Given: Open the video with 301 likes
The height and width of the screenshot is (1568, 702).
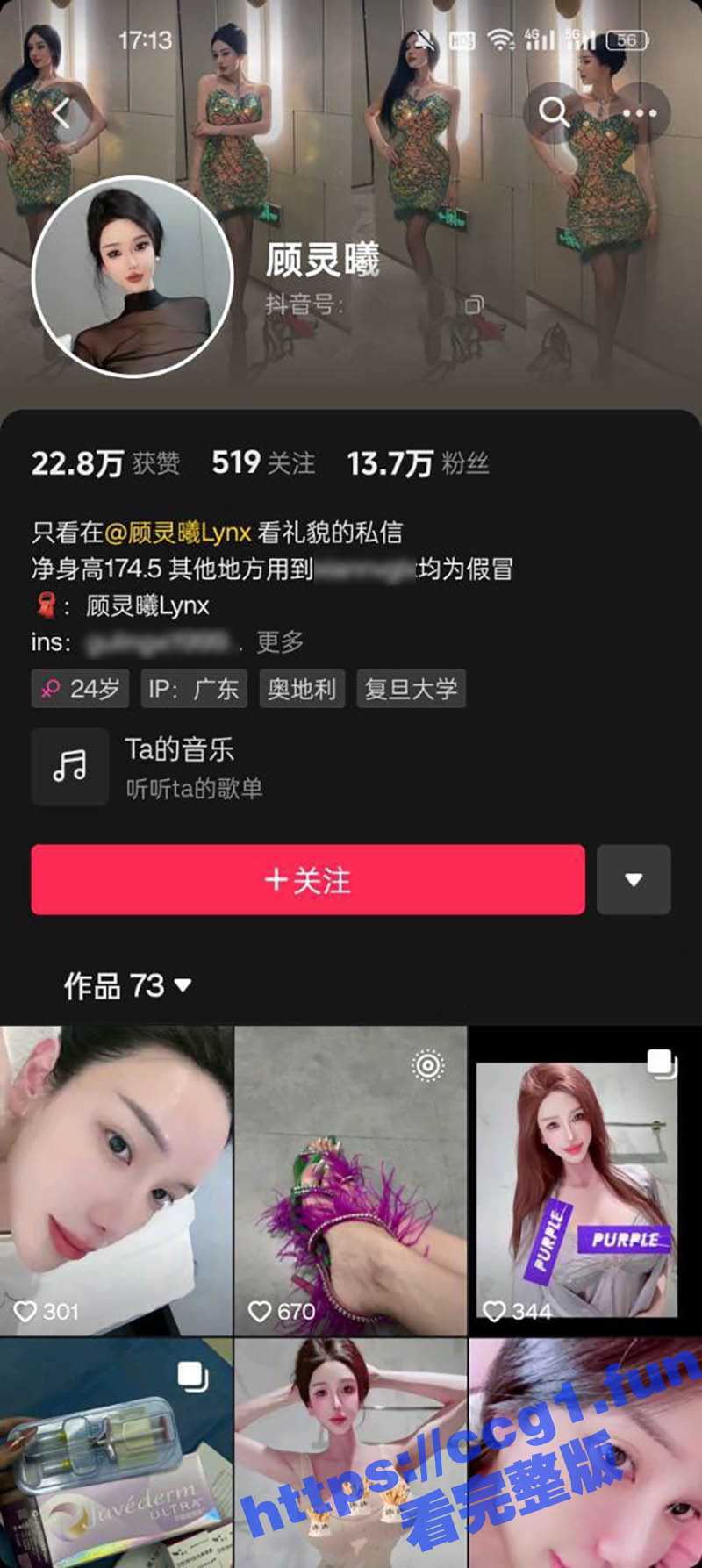Looking at the screenshot, I should pyautogui.click(x=116, y=1180).
